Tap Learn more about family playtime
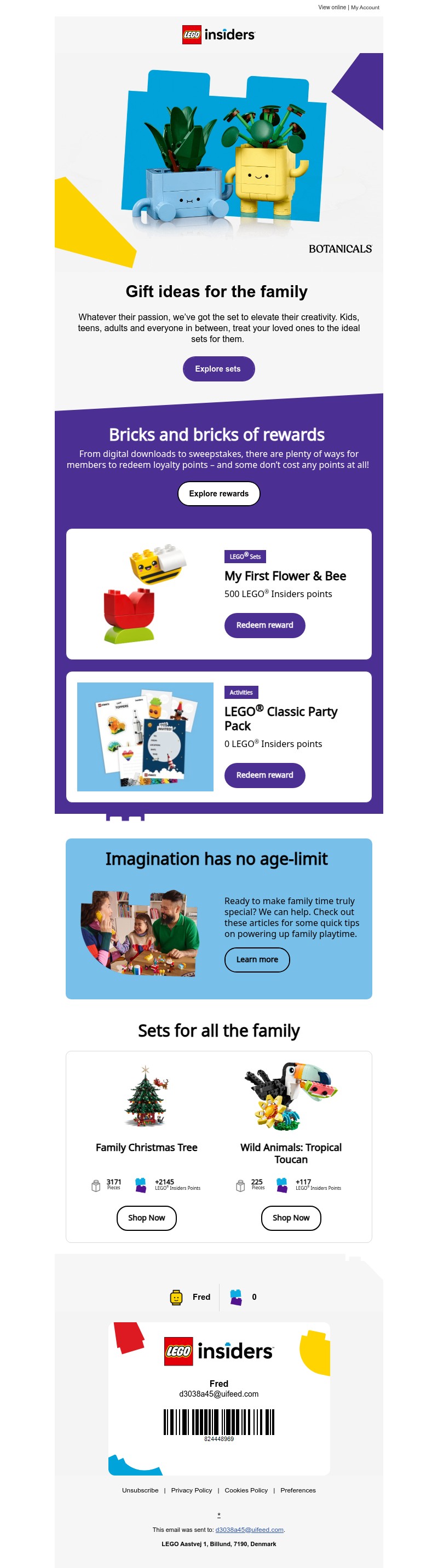Viewport: 438px width, 1568px height. [256, 959]
